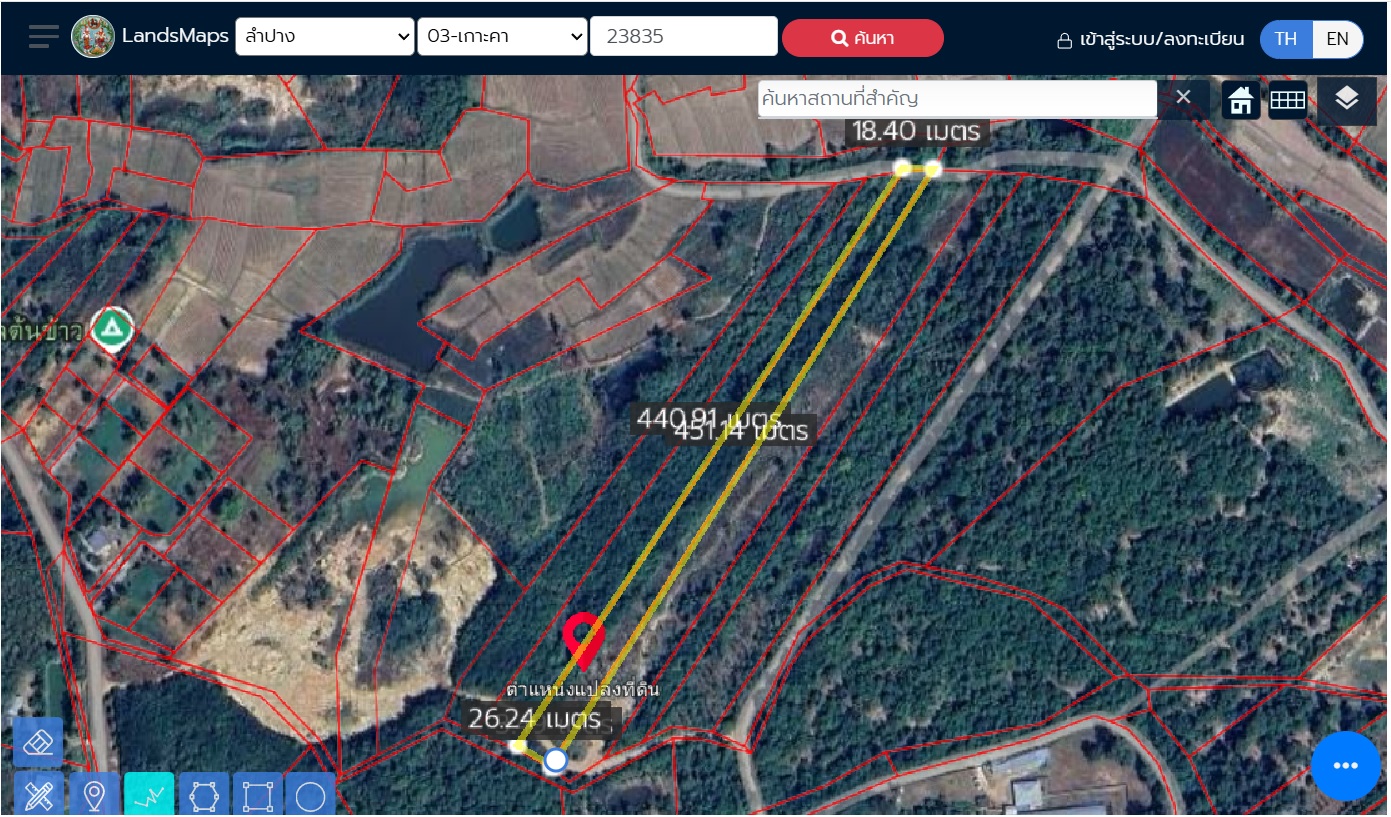The height and width of the screenshot is (817, 1391).
Task: Expand the province dropdown showing ลำปาง
Action: [x=324, y=38]
